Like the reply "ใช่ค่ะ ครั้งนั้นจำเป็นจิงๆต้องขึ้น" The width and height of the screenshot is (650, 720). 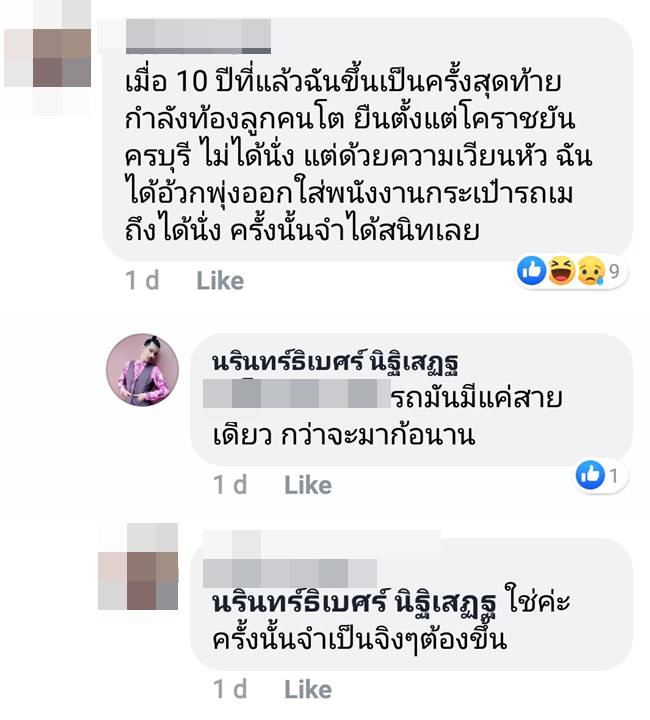pos(308,690)
